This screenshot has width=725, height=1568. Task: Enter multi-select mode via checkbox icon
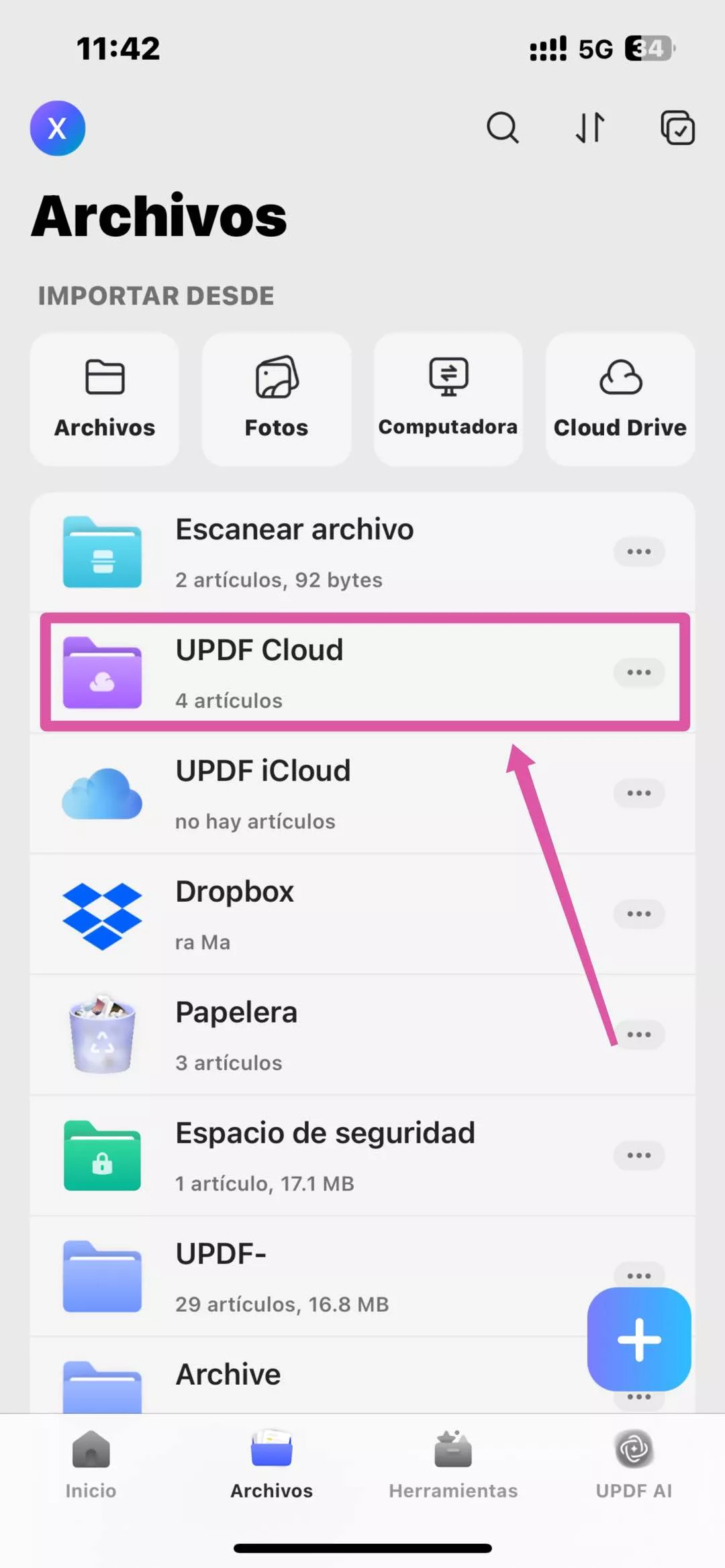677,127
